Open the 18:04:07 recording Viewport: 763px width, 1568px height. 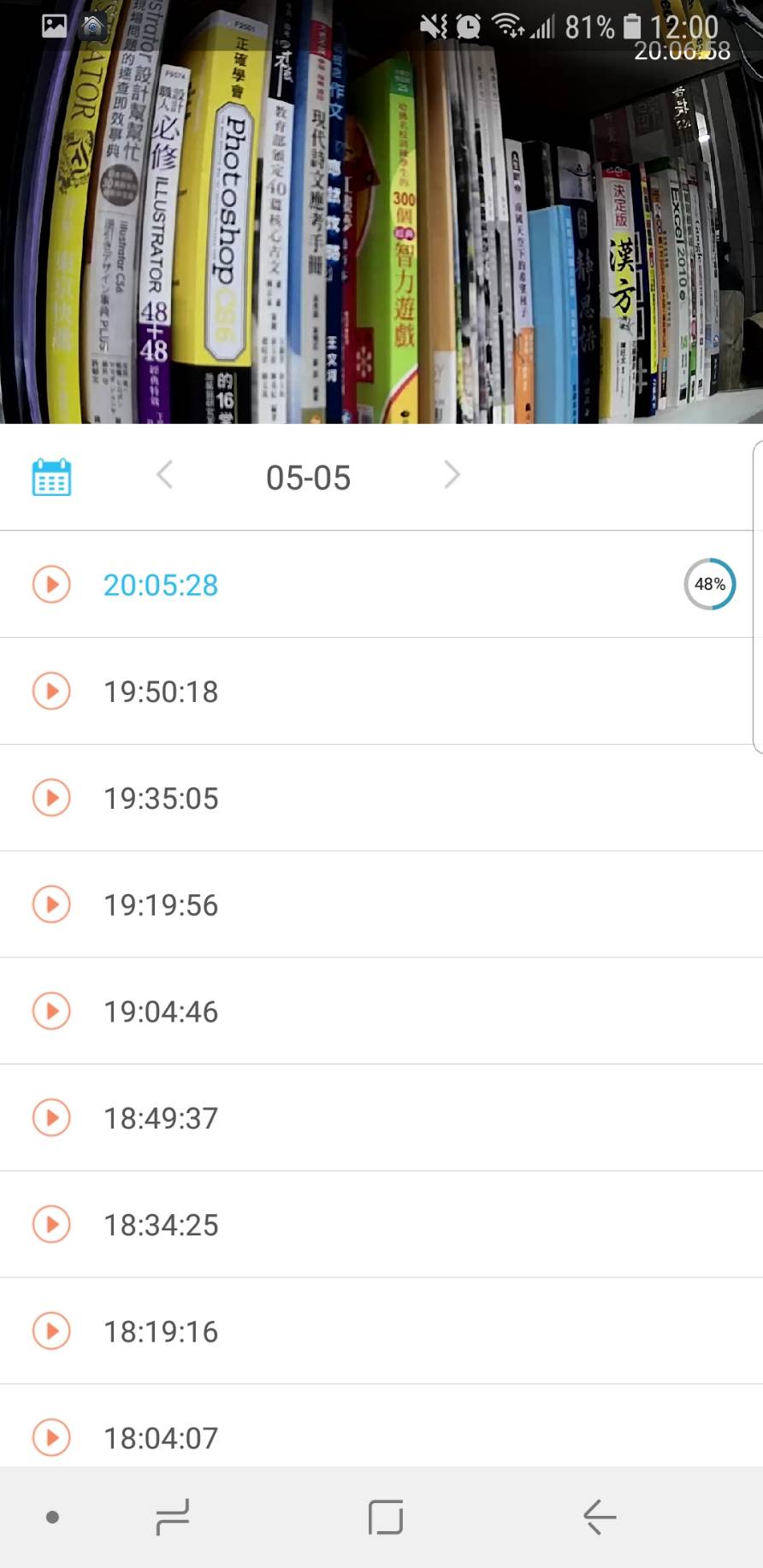381,1426
